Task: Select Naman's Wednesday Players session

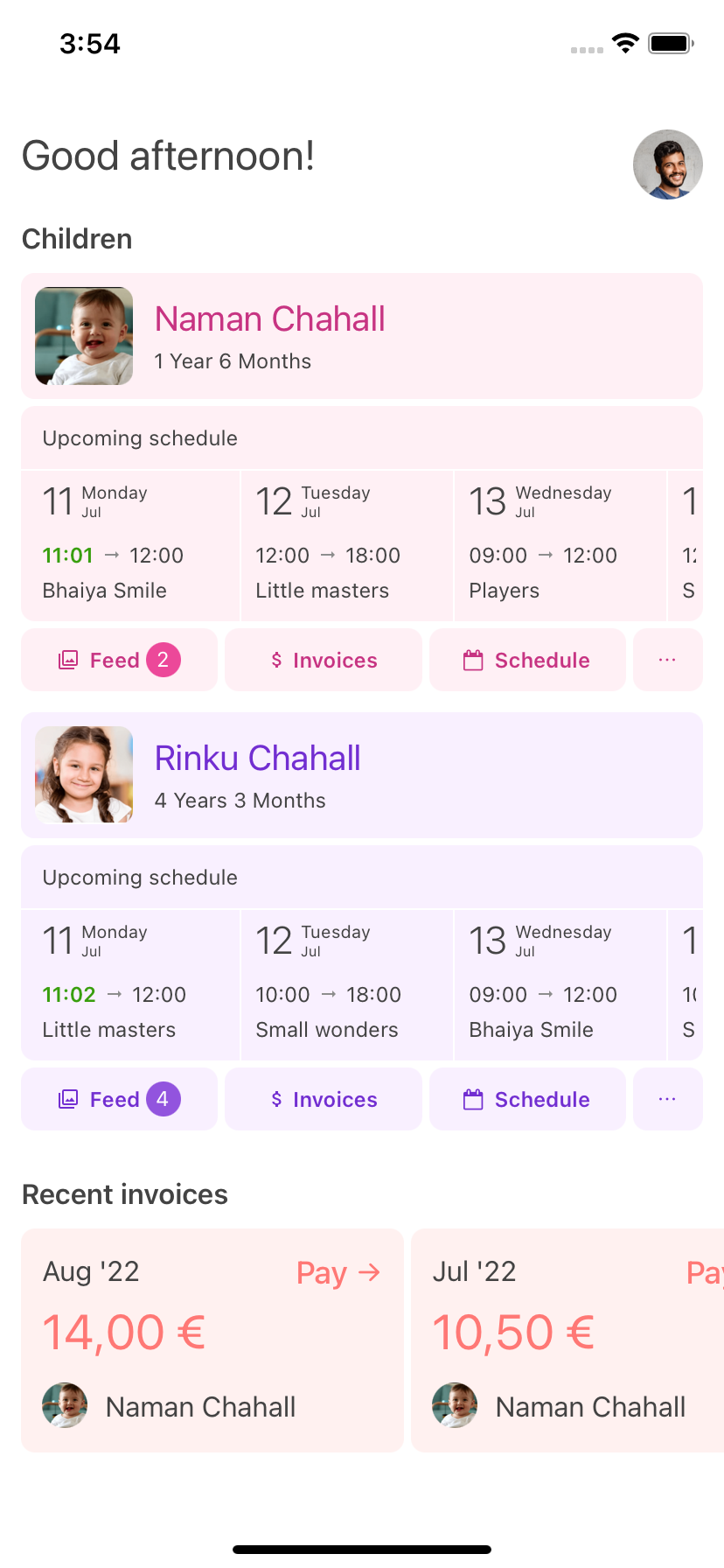Action: click(x=560, y=546)
